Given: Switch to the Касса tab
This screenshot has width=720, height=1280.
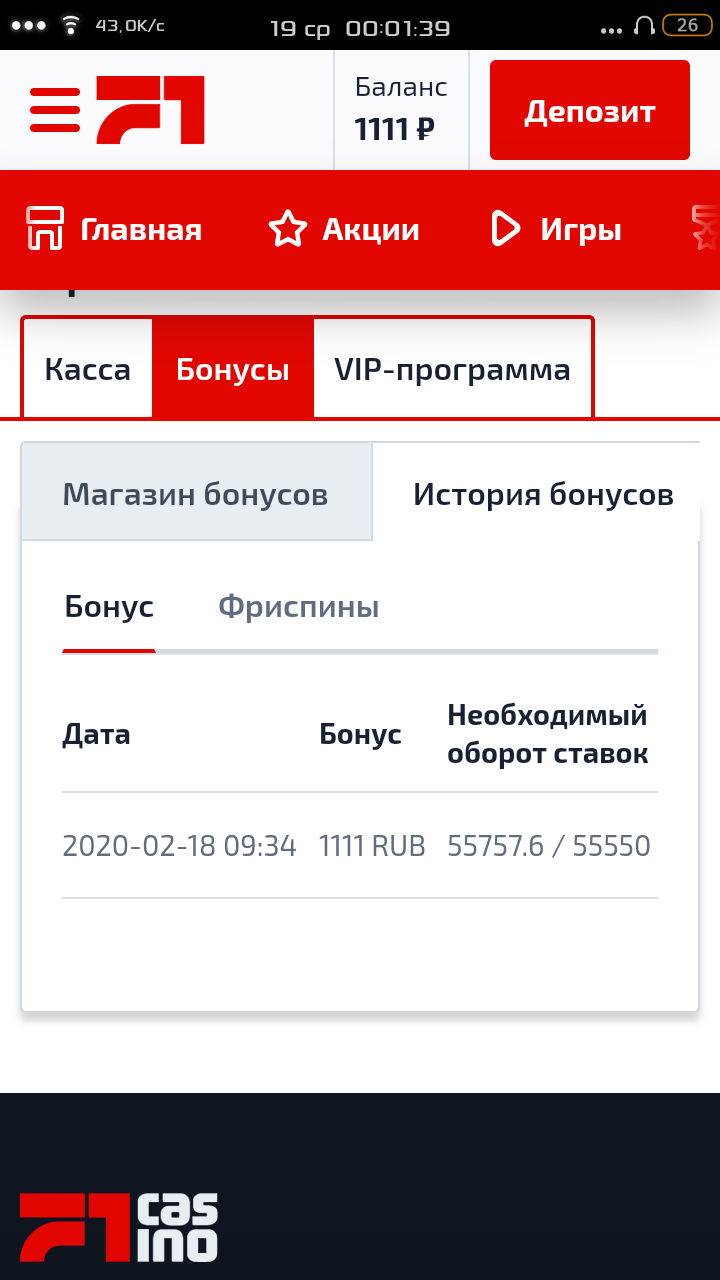Looking at the screenshot, I should tap(88, 370).
